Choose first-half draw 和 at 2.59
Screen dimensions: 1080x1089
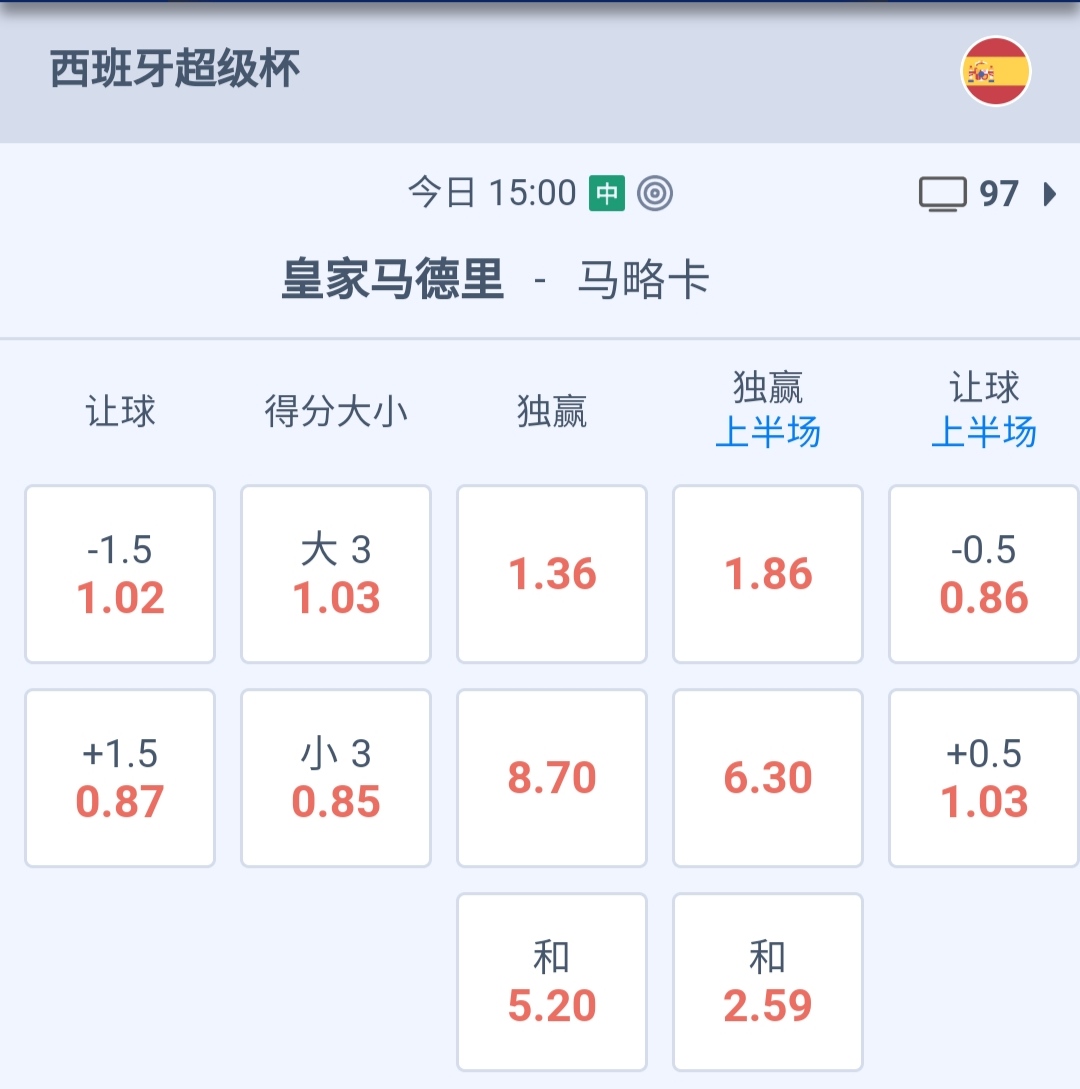[768, 982]
